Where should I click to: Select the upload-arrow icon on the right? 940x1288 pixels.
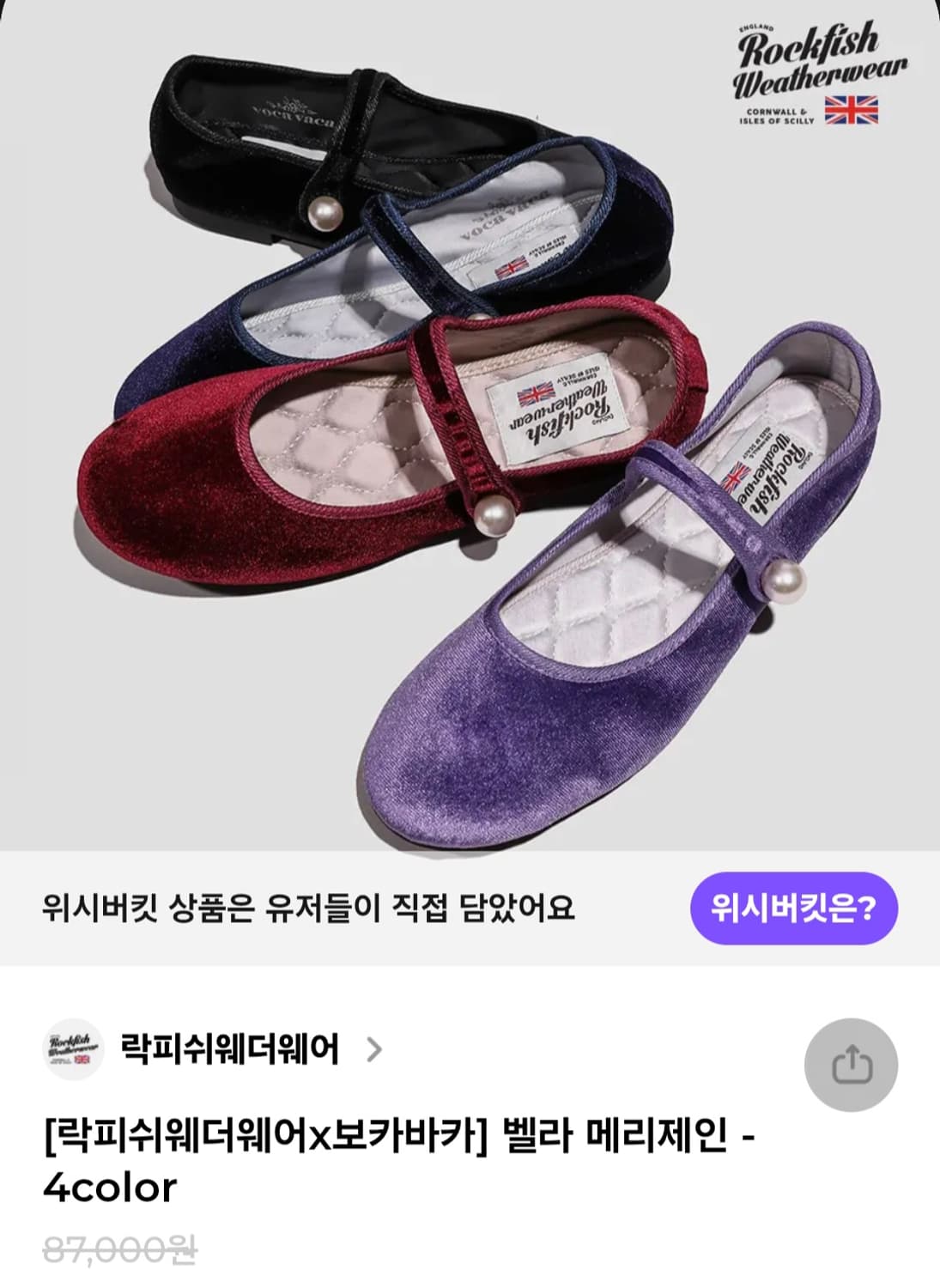tap(852, 1062)
